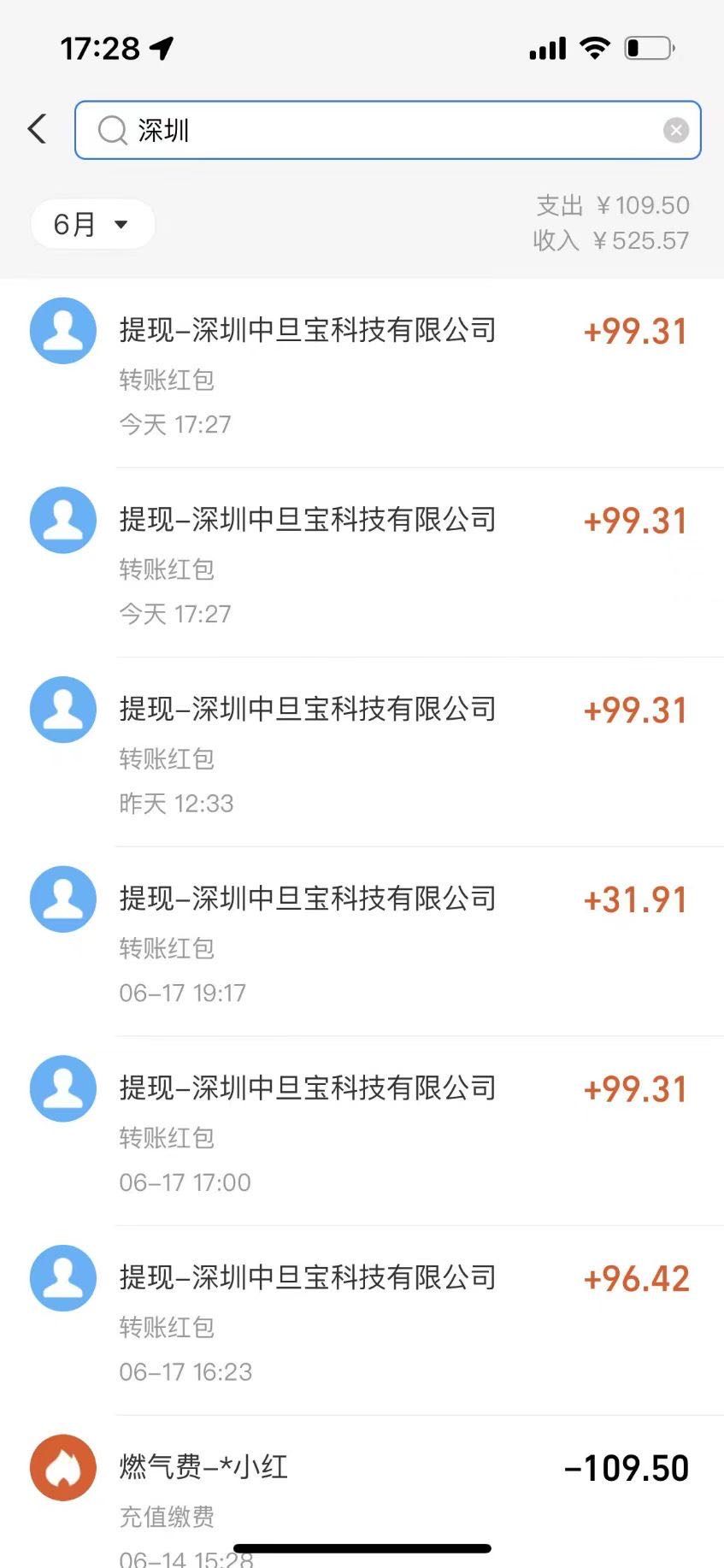The height and width of the screenshot is (1568, 724).
Task: Clear the search text
Action: coord(675,130)
